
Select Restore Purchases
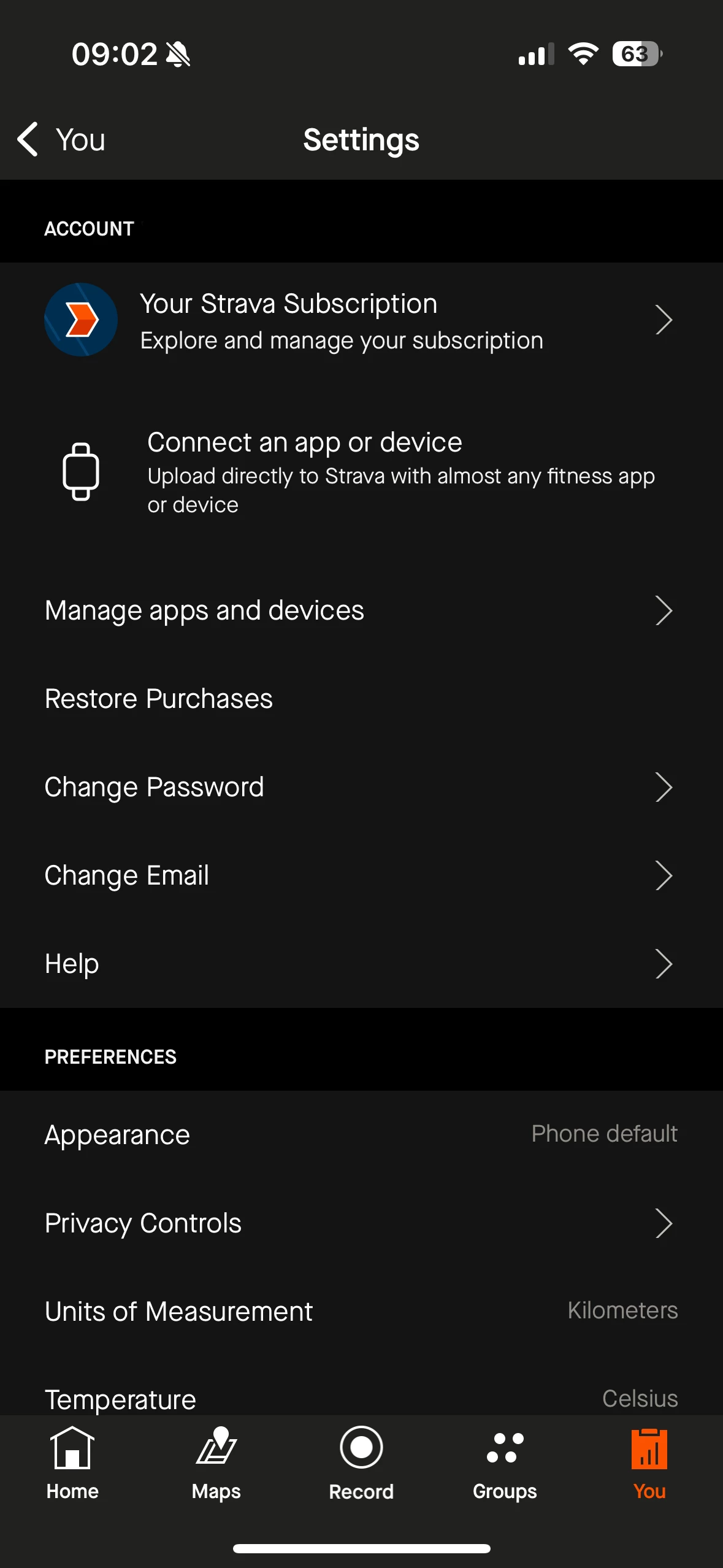361,699
